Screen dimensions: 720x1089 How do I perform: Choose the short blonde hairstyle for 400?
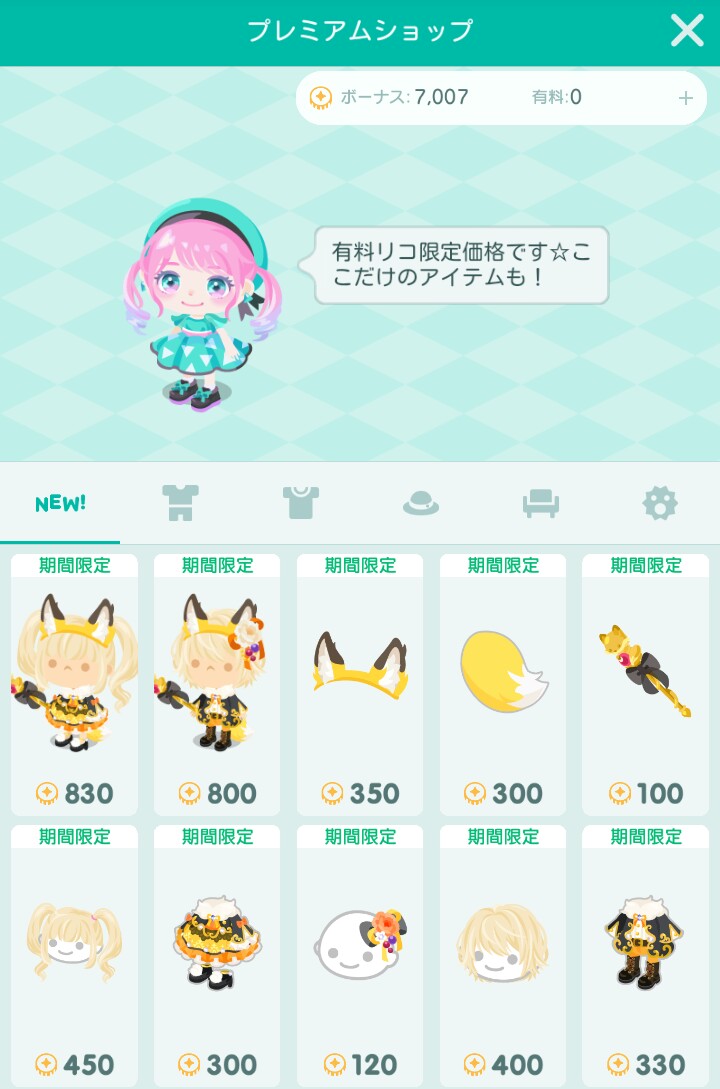click(503, 956)
